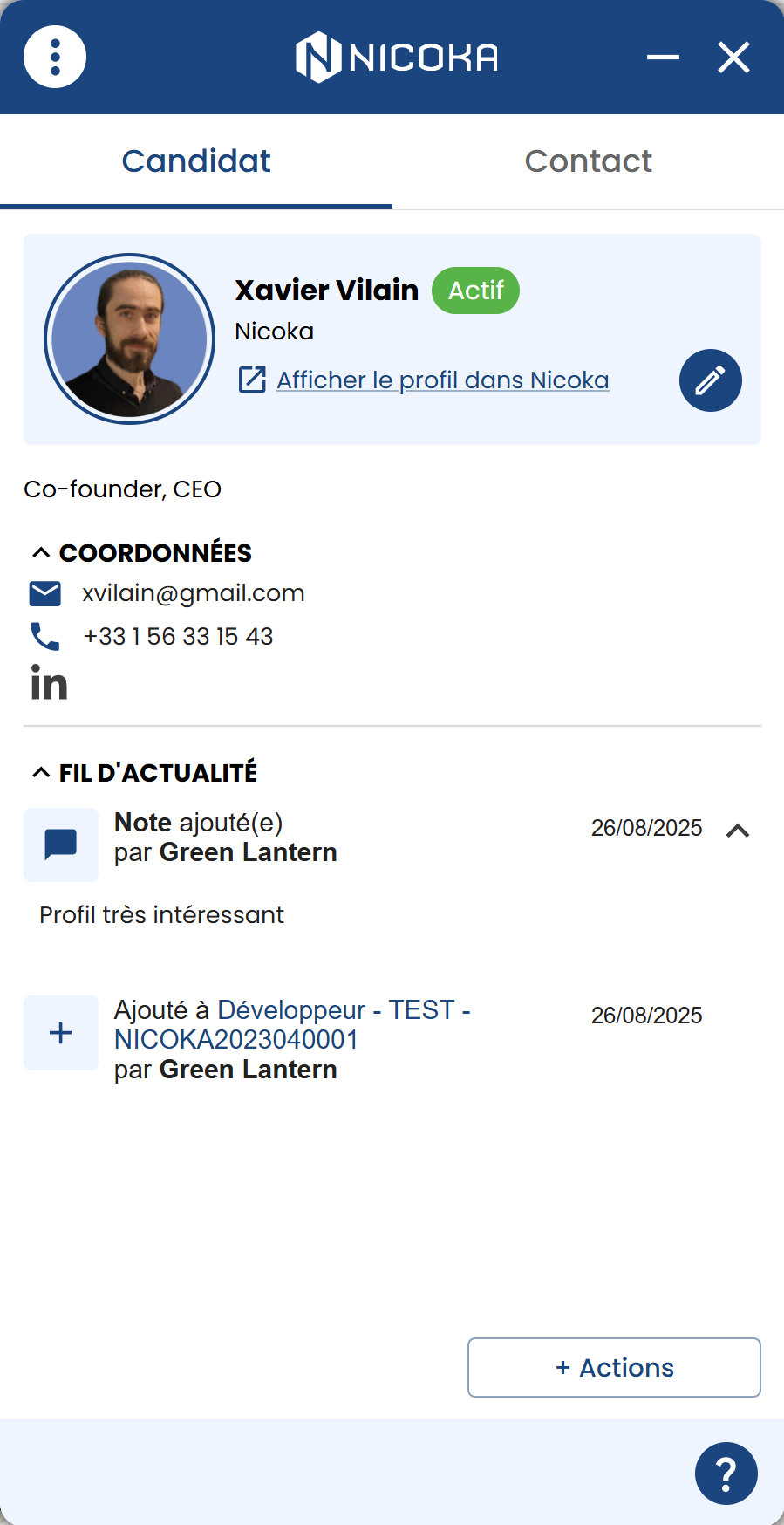Switch to the Contact tab

588,161
